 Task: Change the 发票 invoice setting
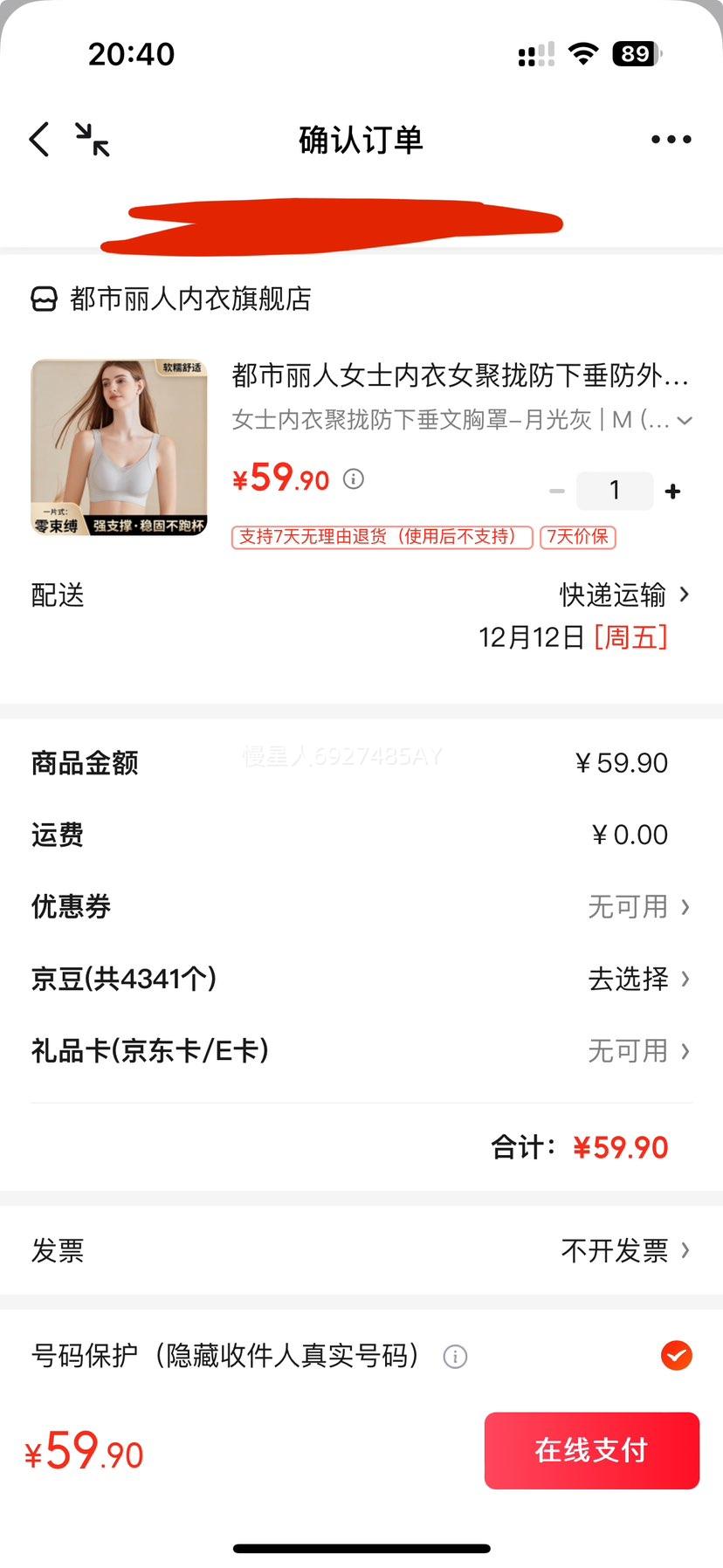[x=624, y=1251]
